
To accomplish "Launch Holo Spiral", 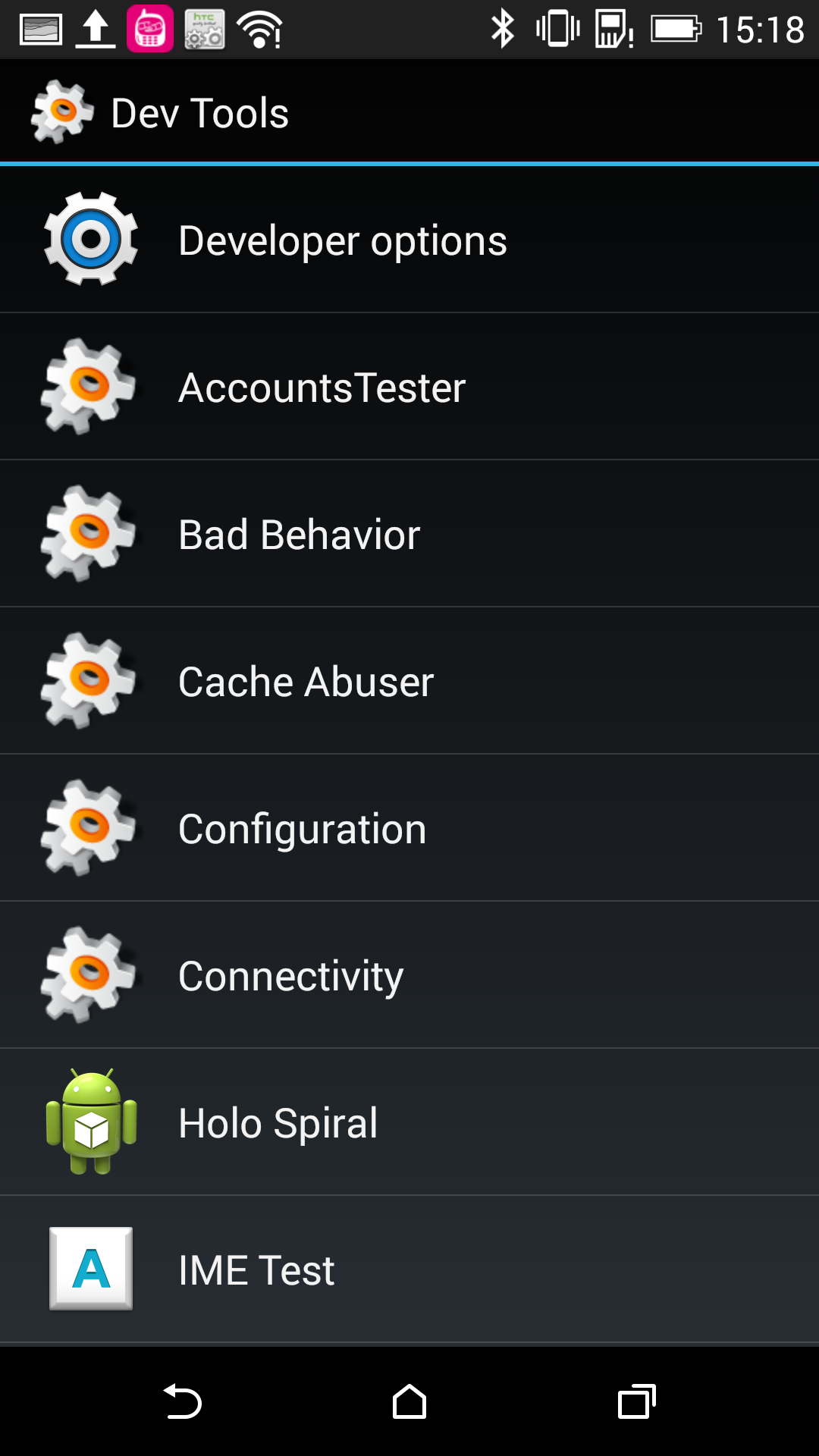I will 409,1122.
